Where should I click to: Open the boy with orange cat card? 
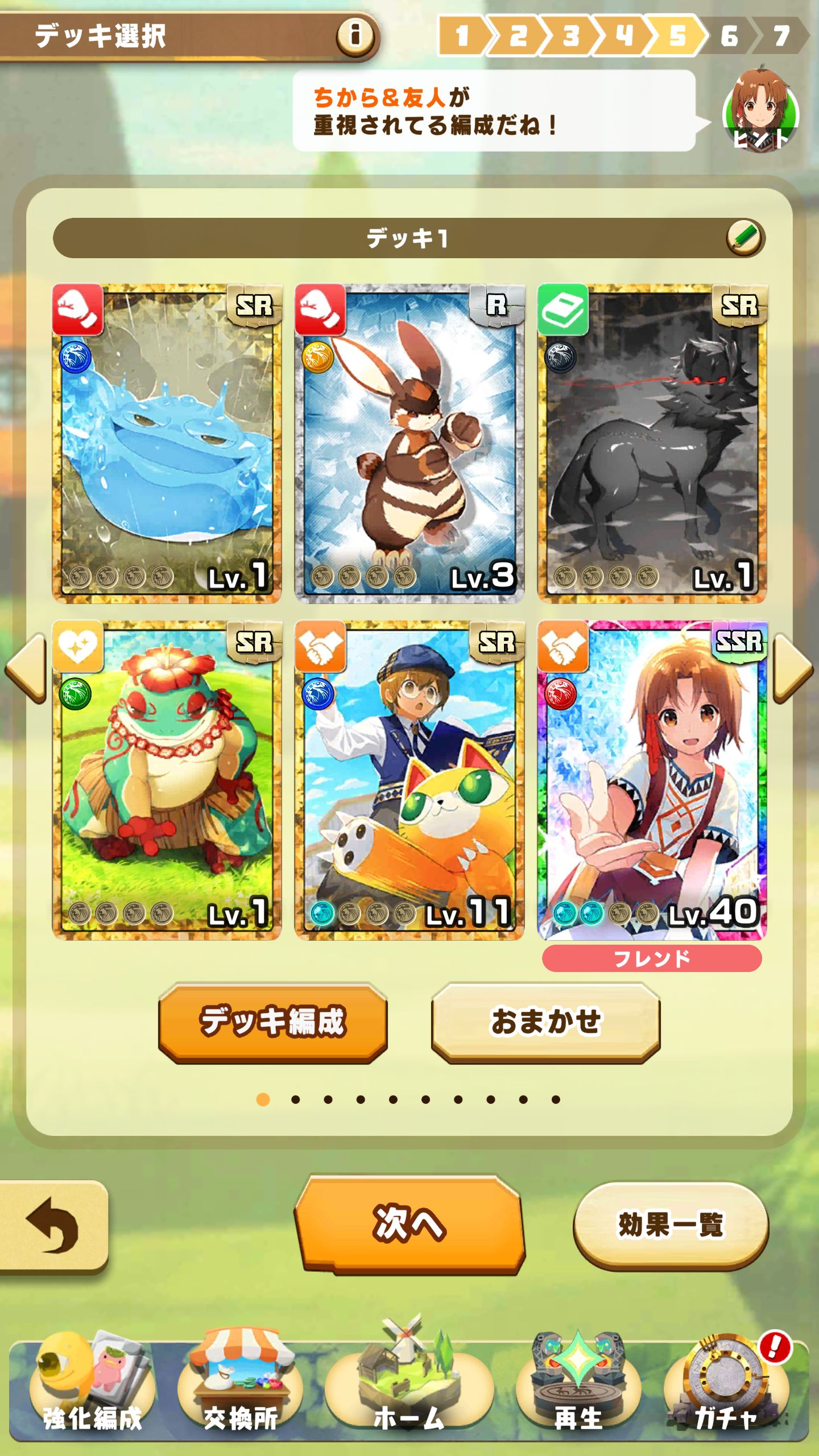[409, 779]
